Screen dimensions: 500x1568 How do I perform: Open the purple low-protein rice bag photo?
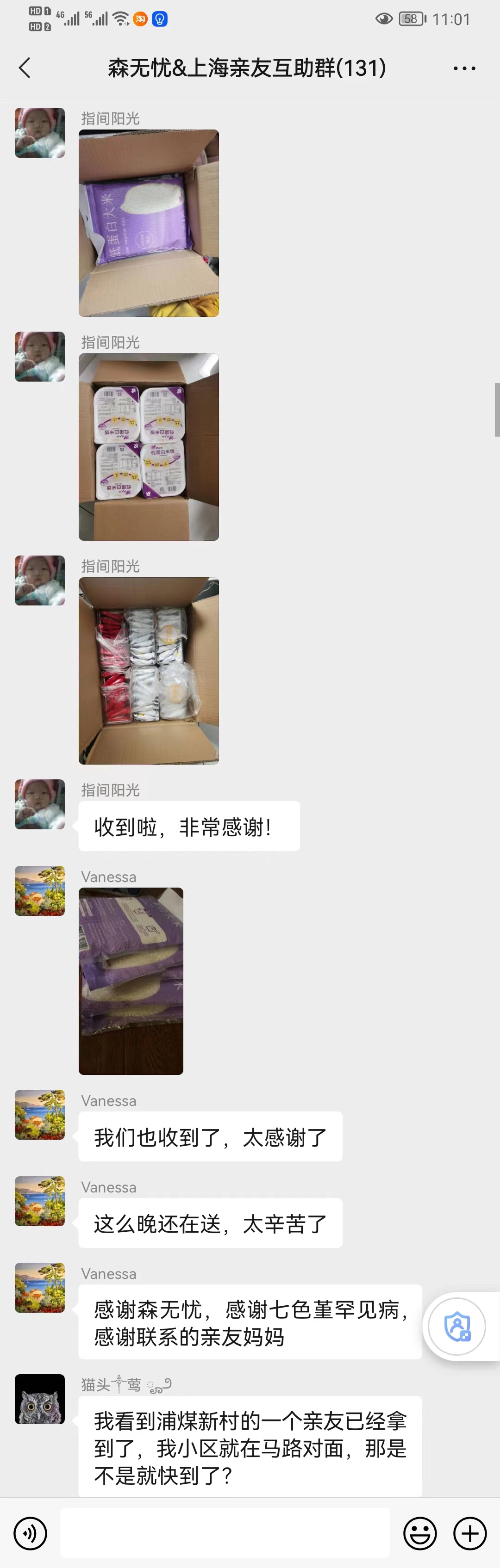click(149, 223)
